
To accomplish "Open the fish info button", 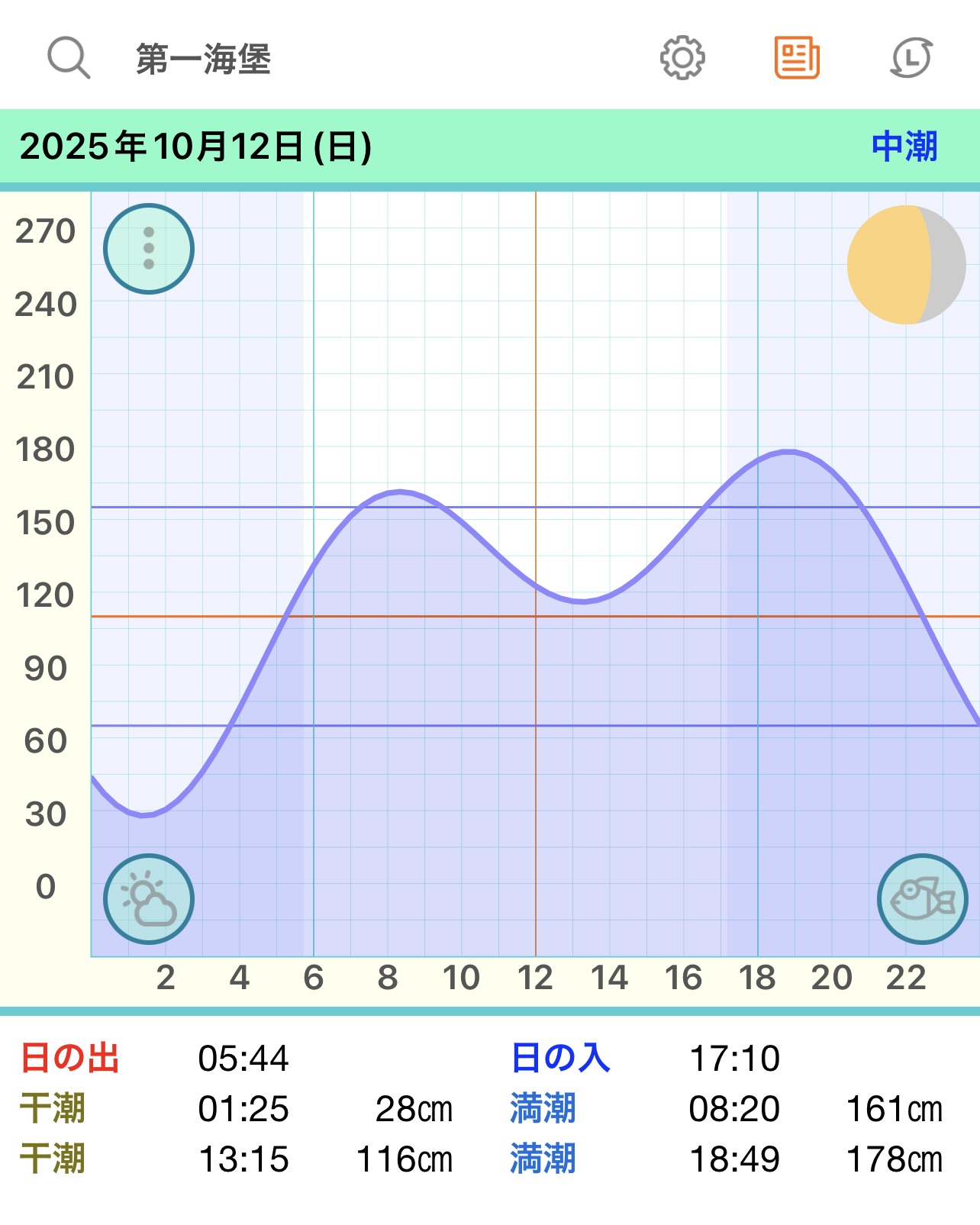I will pos(922,899).
